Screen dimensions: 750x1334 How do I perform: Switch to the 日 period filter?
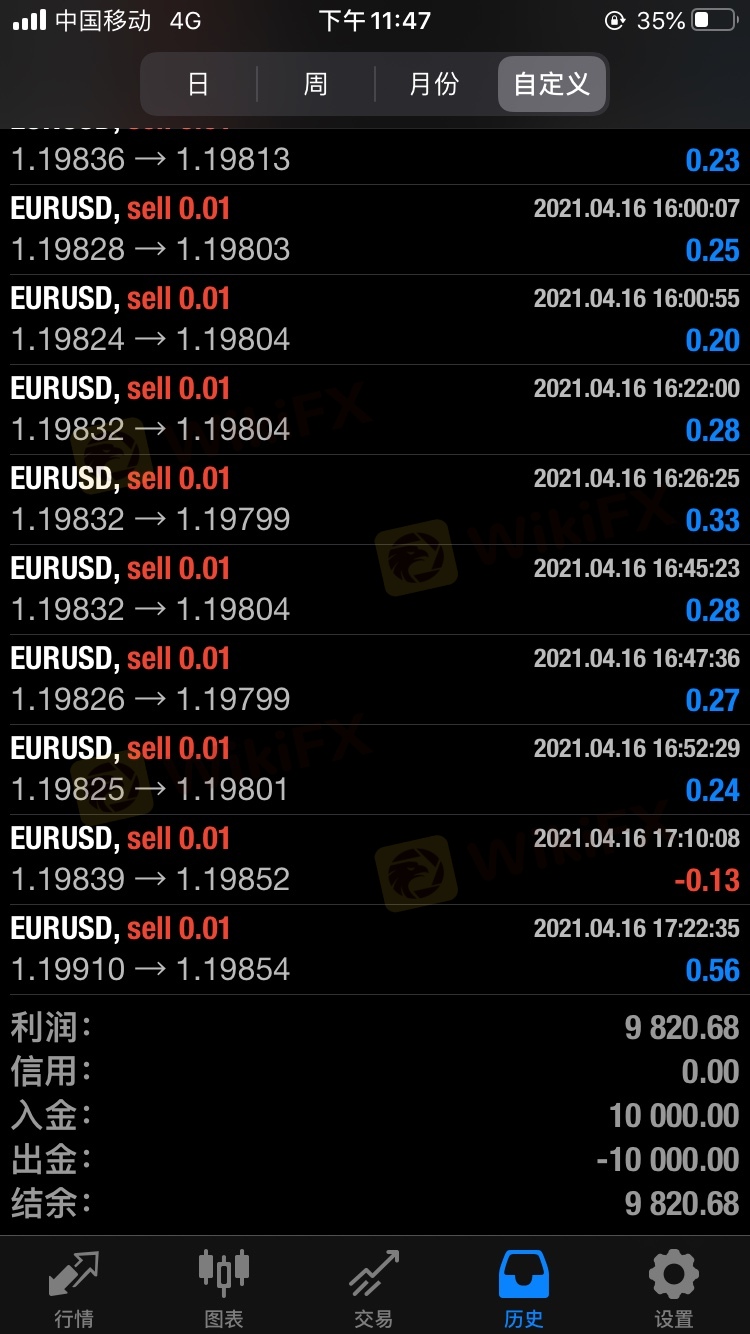pyautogui.click(x=198, y=84)
